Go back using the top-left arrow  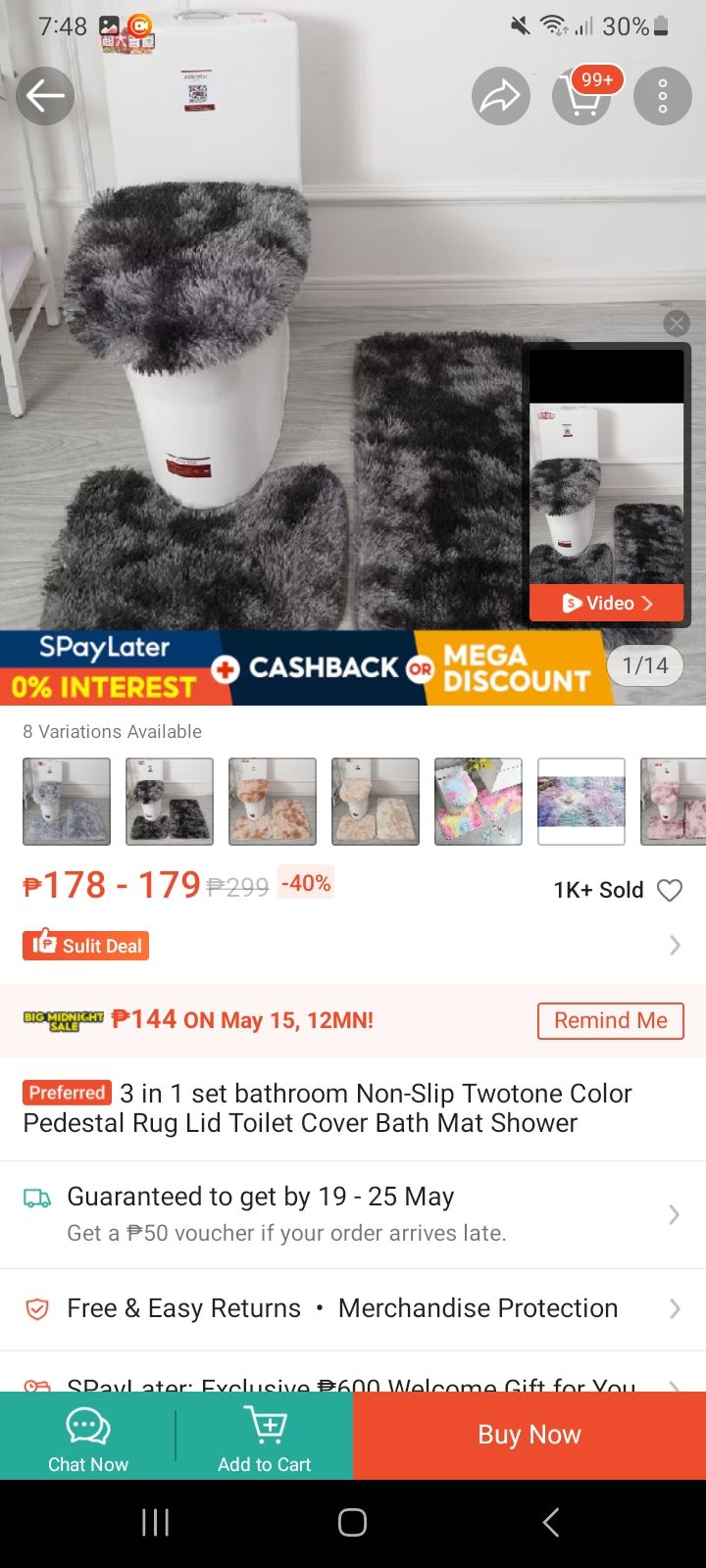pyautogui.click(x=45, y=96)
